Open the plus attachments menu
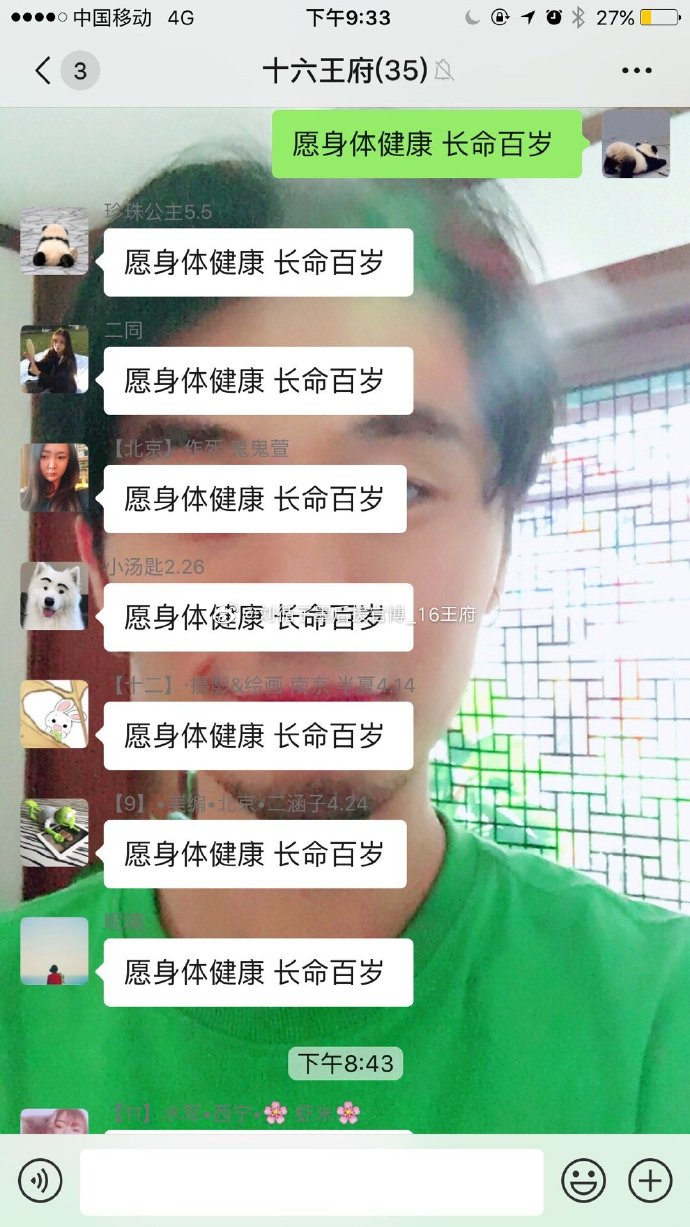Screen dimensions: 690x1227 [649, 1181]
